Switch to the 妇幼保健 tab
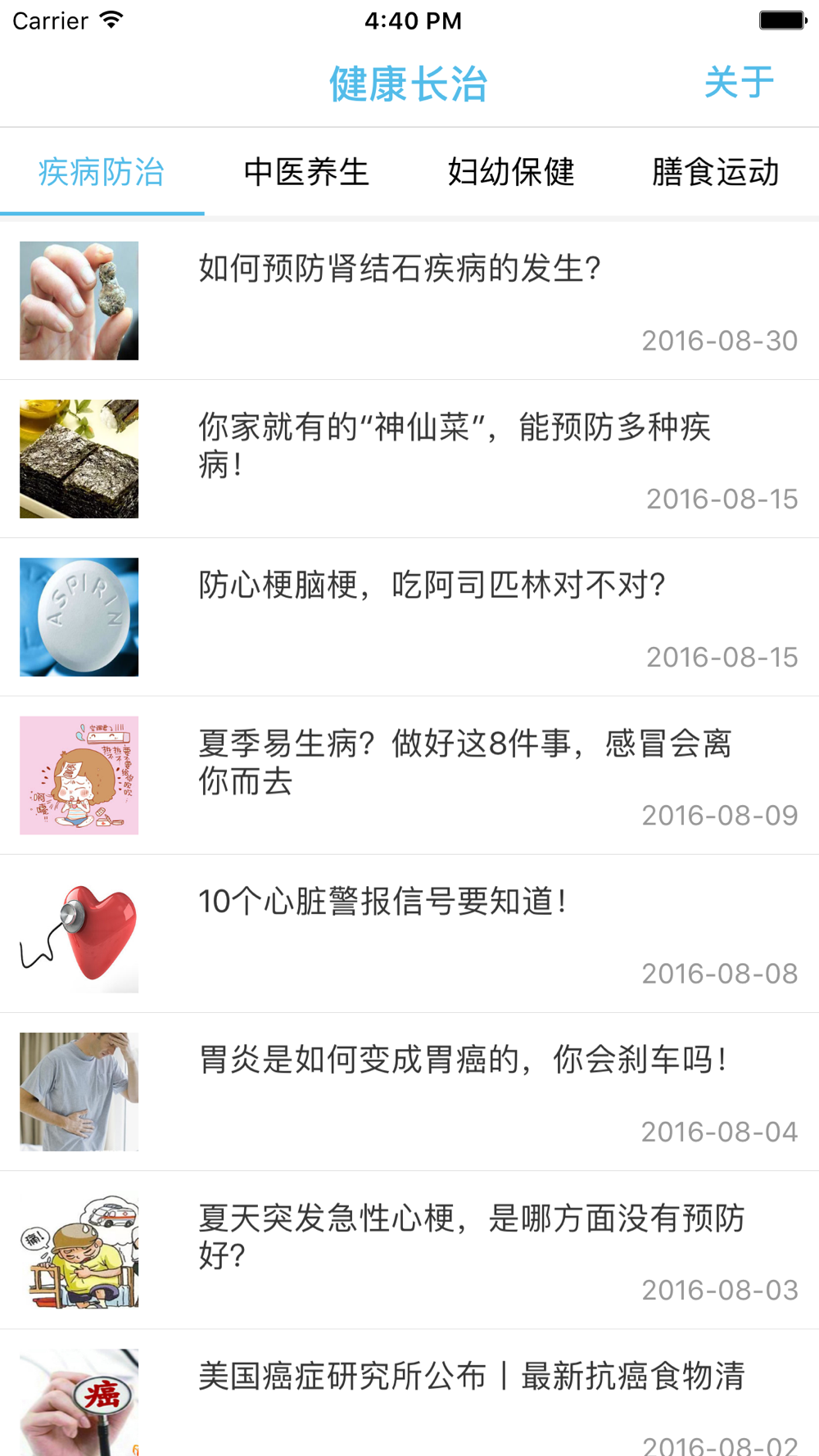The height and width of the screenshot is (1456, 819). 511,172
